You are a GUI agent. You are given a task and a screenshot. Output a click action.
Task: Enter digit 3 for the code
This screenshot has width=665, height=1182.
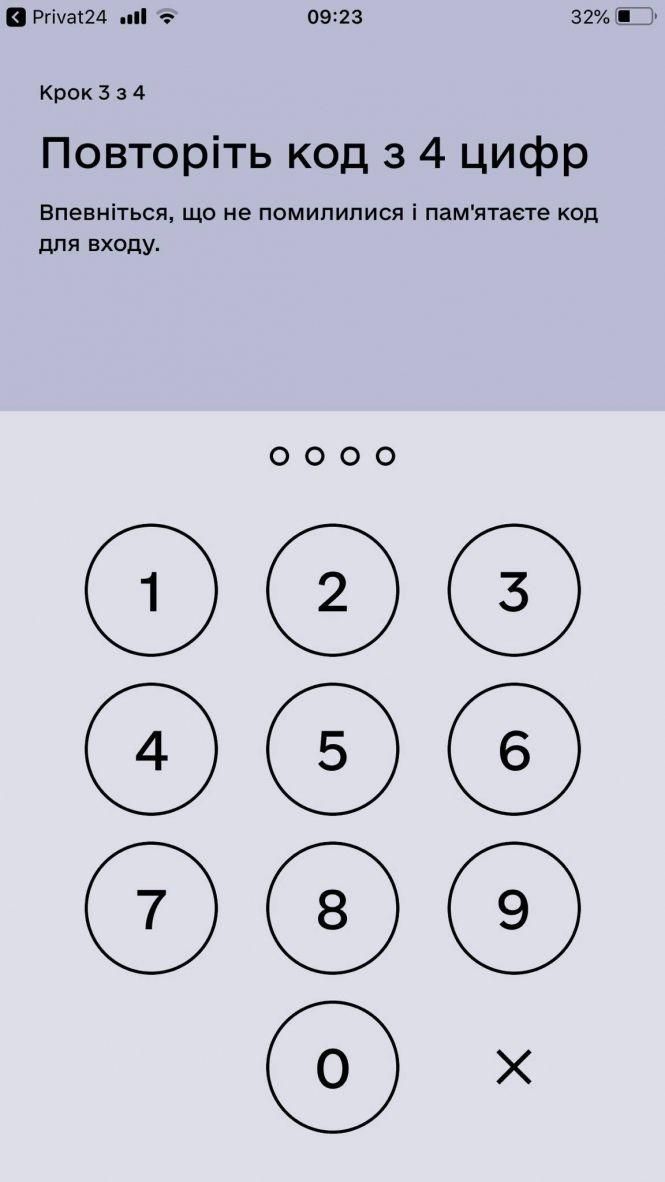click(x=513, y=591)
